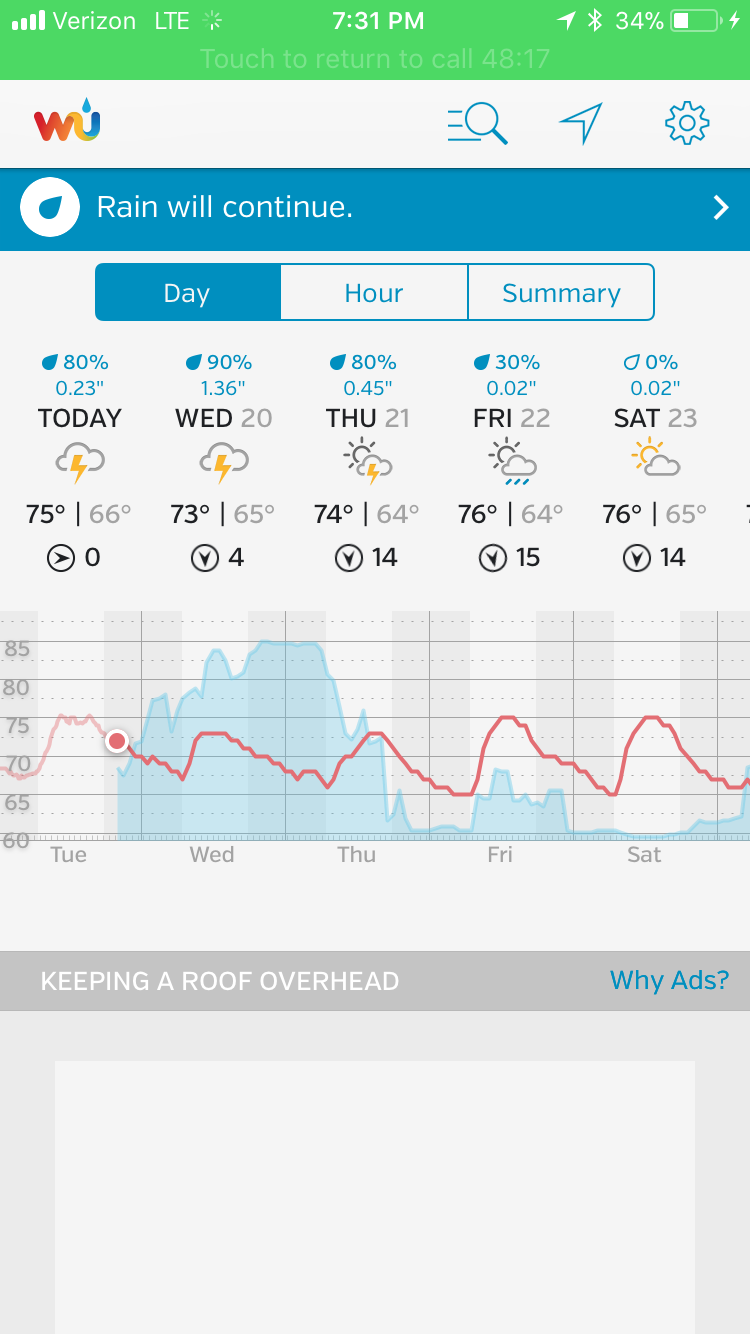Select the SAT 23 forecast column
The width and height of the screenshot is (750, 1334).
[656, 460]
